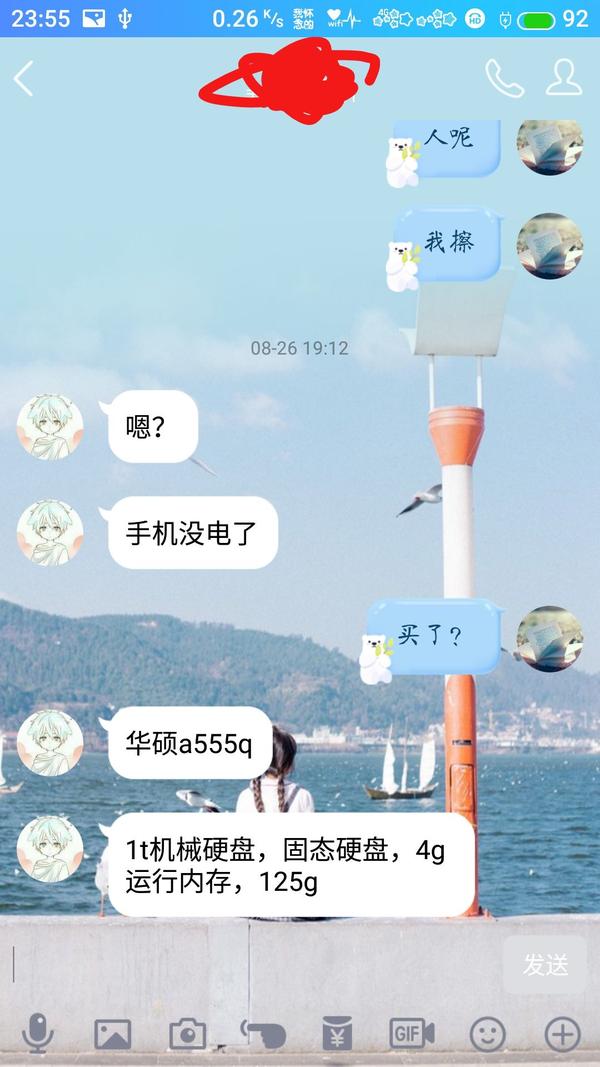Start a voice call with this contact
Screen dimensions: 600x1067
pos(504,78)
